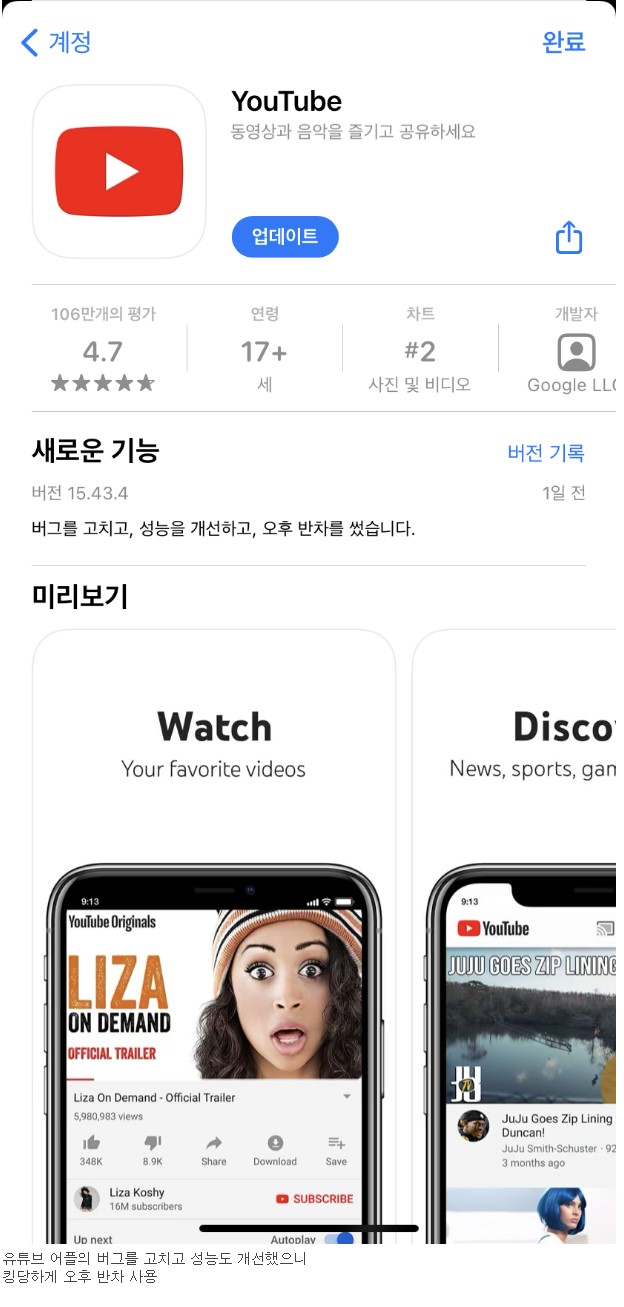624x1307 pixels.
Task: Update YouTube with the 업데이트 button
Action: click(x=285, y=237)
